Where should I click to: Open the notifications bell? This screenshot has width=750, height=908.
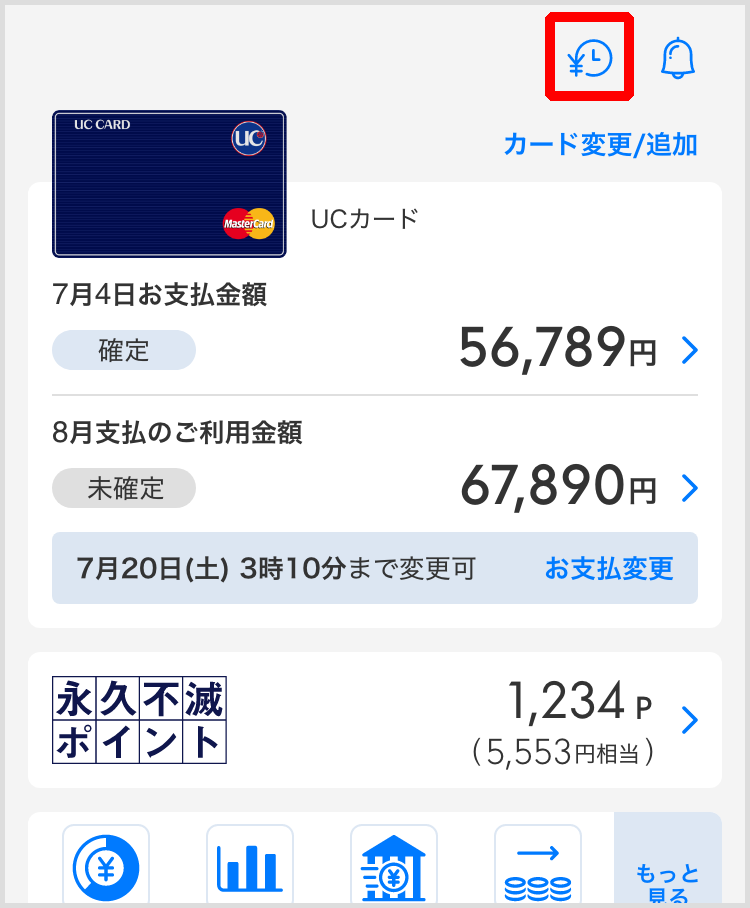[678, 59]
